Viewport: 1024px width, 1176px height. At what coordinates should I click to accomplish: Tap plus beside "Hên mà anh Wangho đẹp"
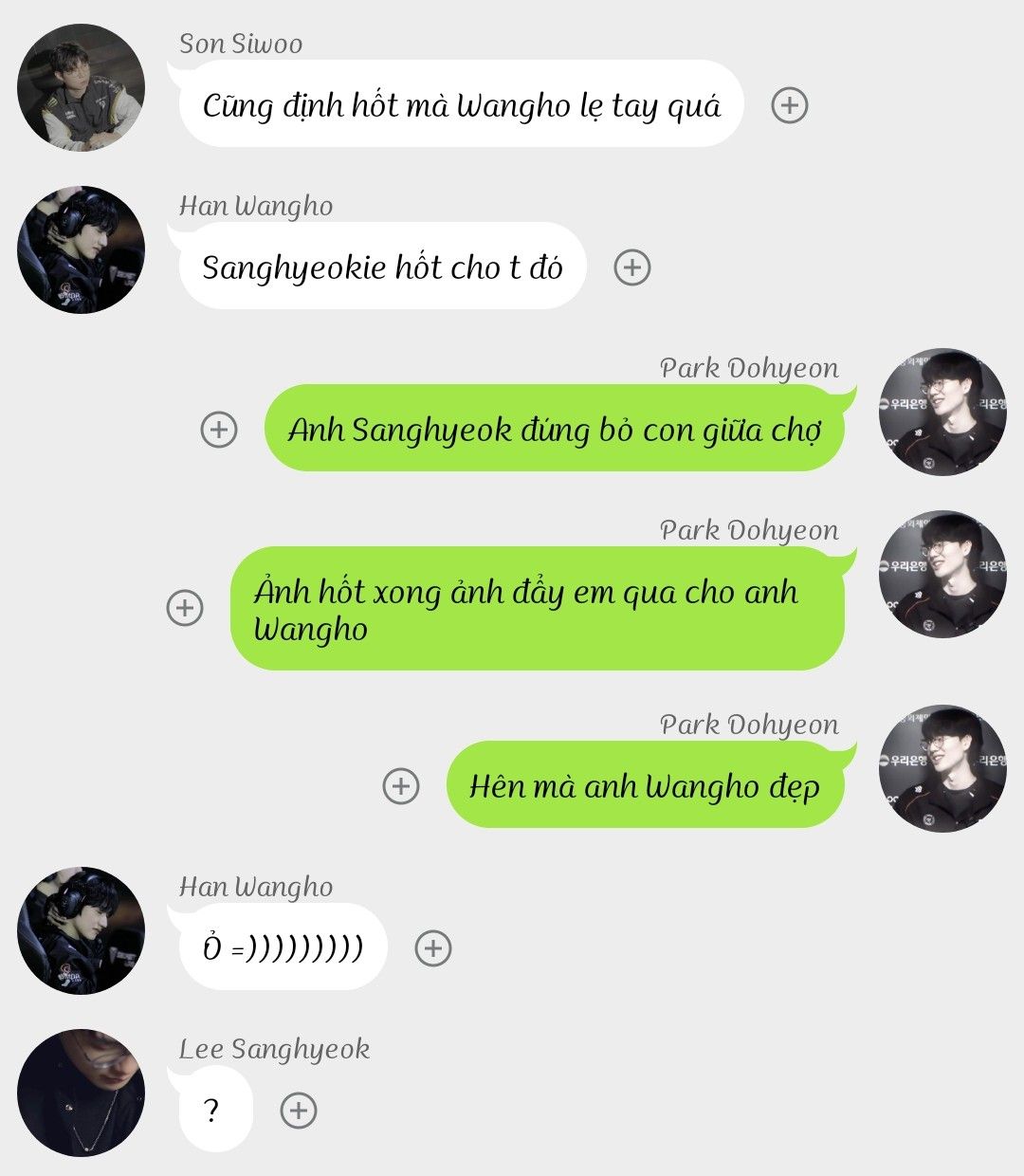click(401, 786)
